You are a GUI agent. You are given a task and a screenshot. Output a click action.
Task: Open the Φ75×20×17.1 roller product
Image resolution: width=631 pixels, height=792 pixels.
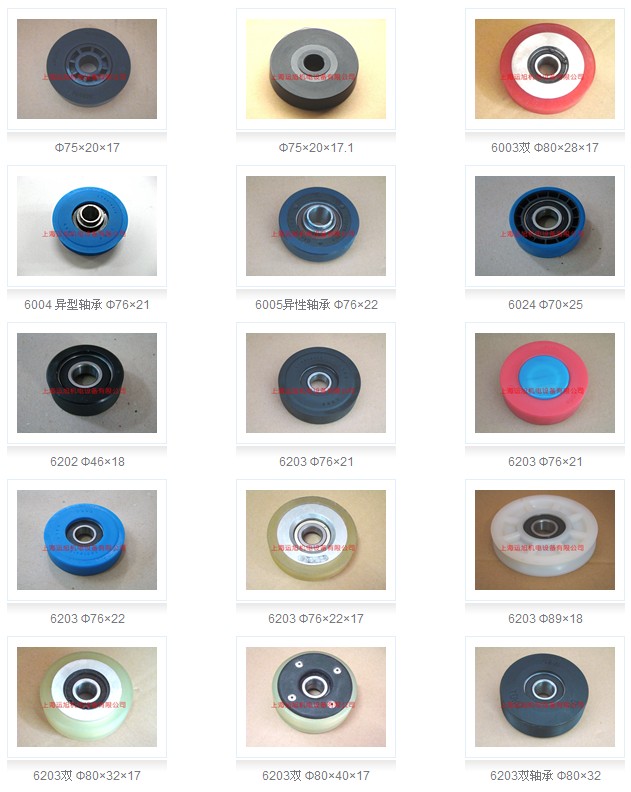[316, 70]
